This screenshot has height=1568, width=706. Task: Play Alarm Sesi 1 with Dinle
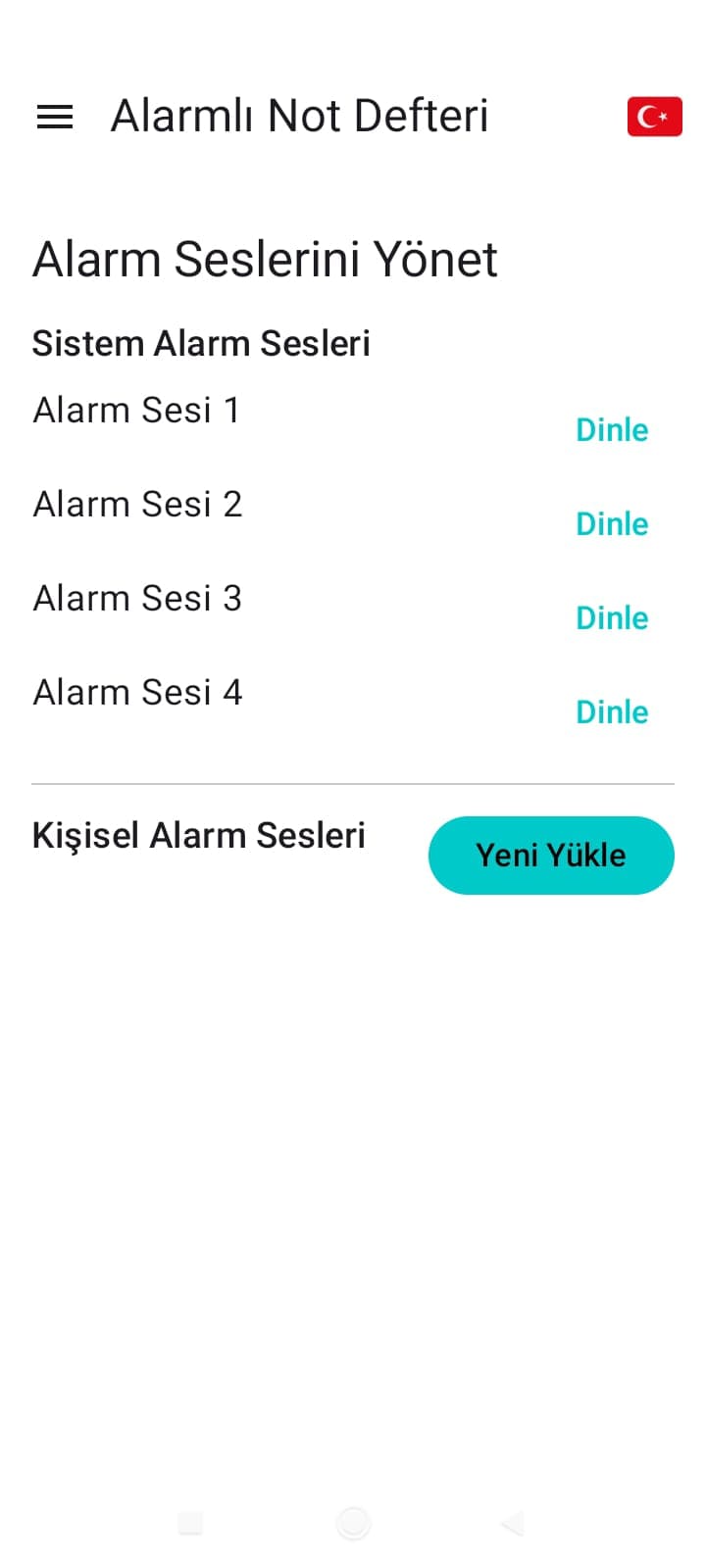(611, 429)
